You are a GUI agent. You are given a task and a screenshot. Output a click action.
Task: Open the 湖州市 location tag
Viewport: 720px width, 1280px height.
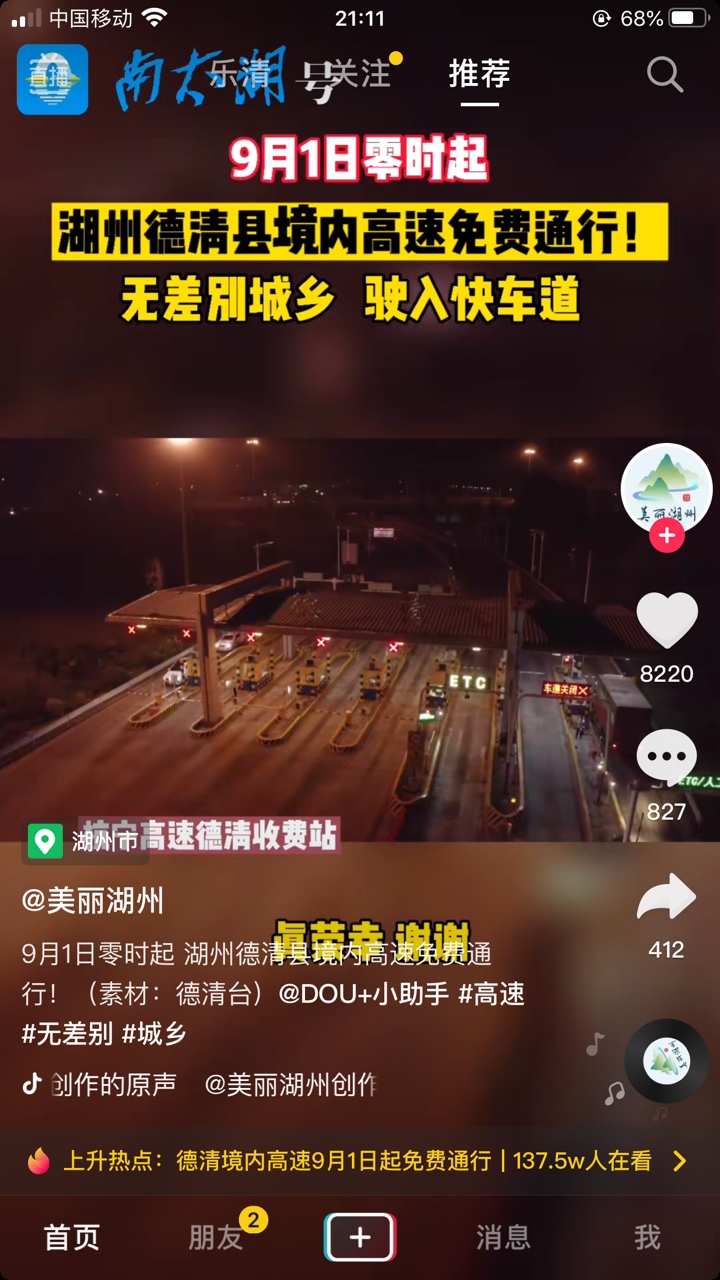86,841
